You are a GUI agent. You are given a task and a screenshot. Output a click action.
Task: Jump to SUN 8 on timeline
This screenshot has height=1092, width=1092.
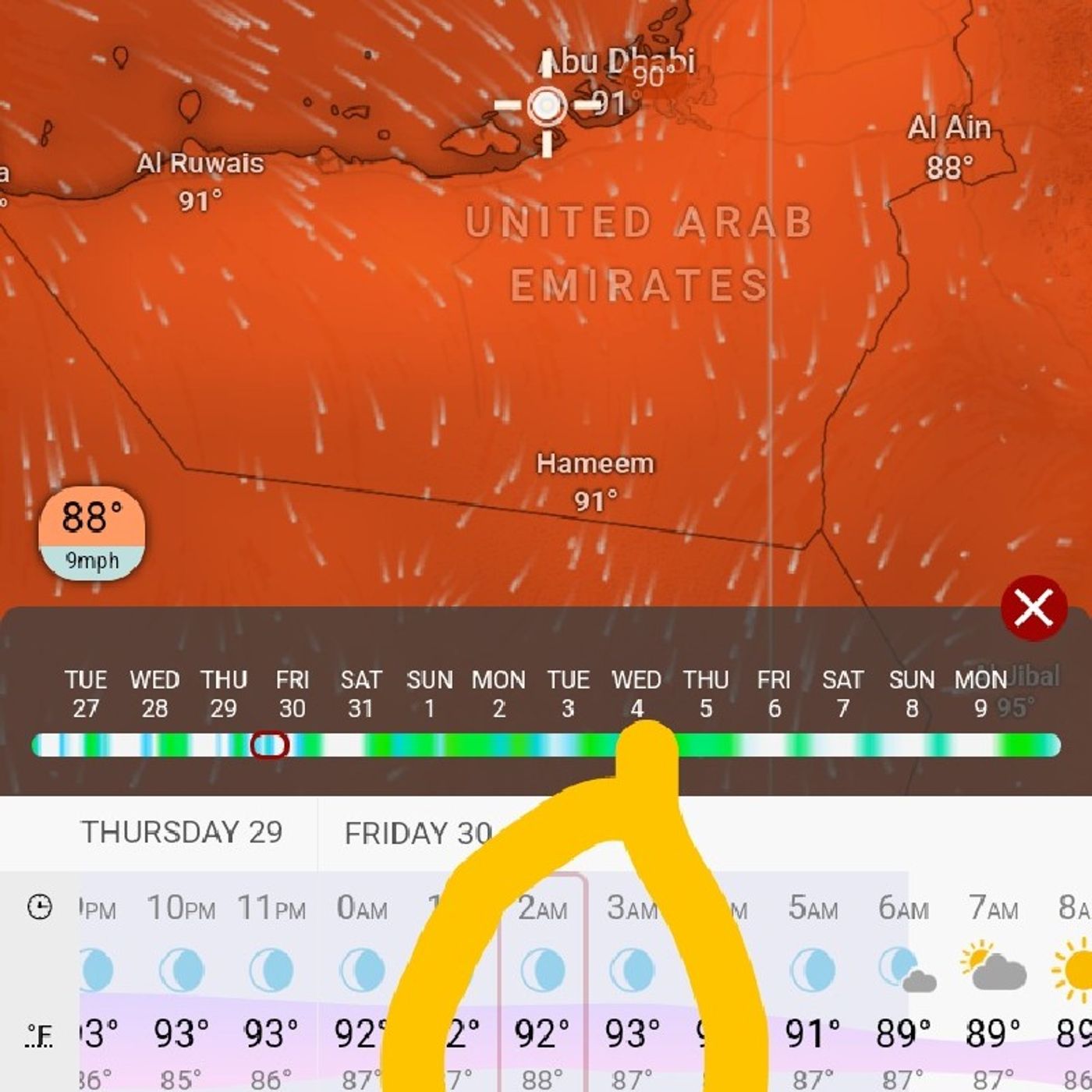coord(911,693)
